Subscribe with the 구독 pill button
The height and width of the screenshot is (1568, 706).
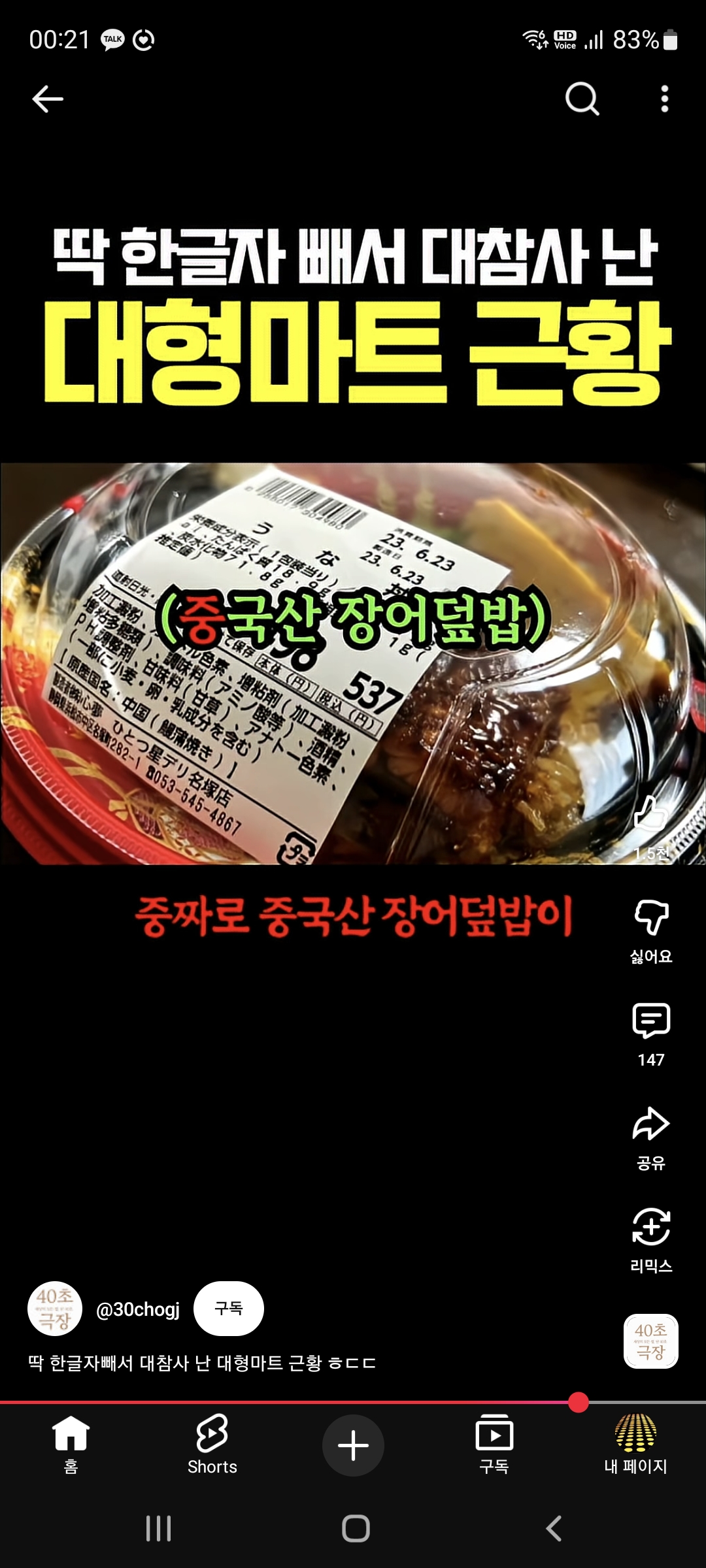tap(229, 1309)
